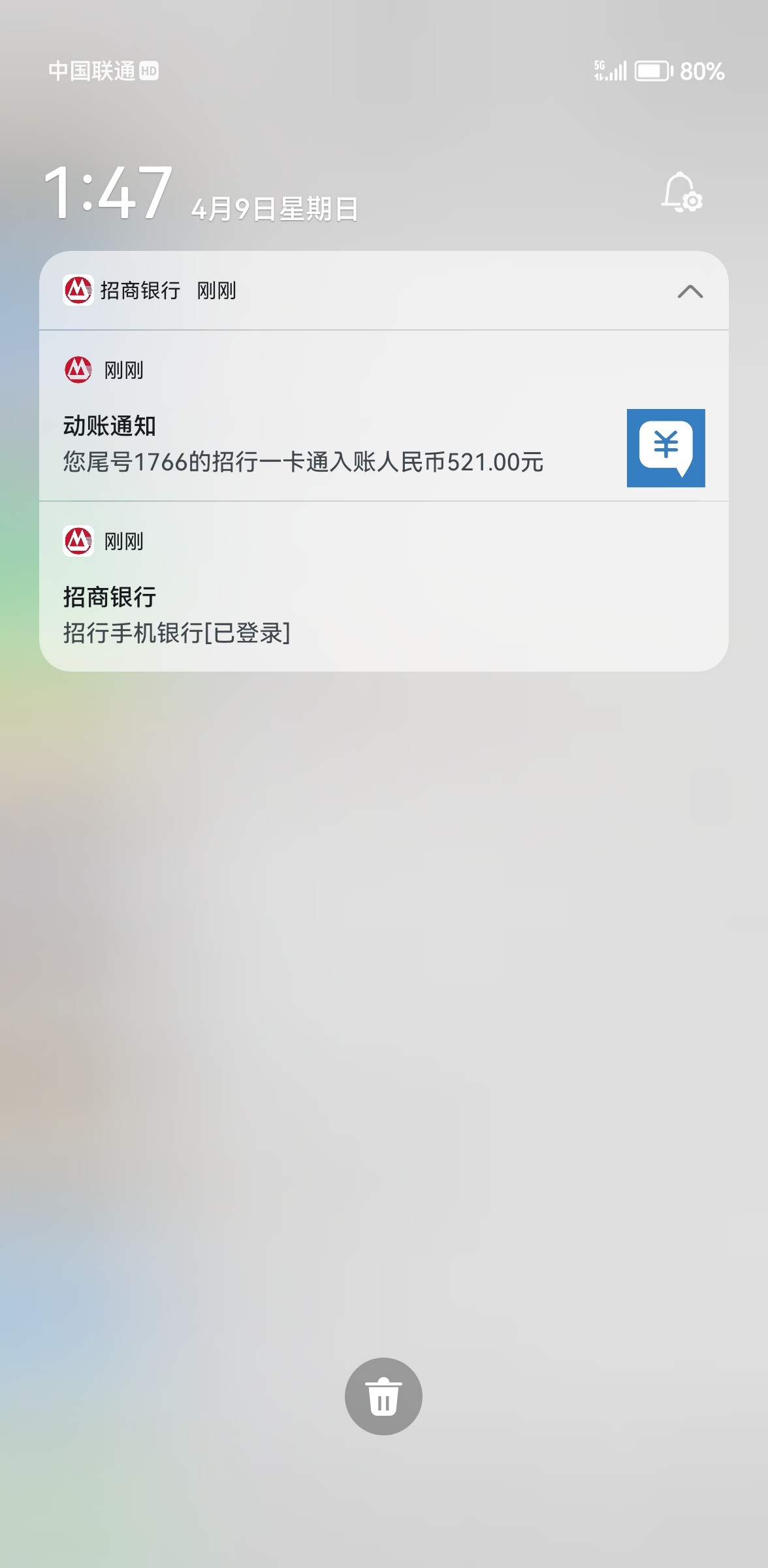Collapse the 招商银行 notification group

click(x=690, y=291)
